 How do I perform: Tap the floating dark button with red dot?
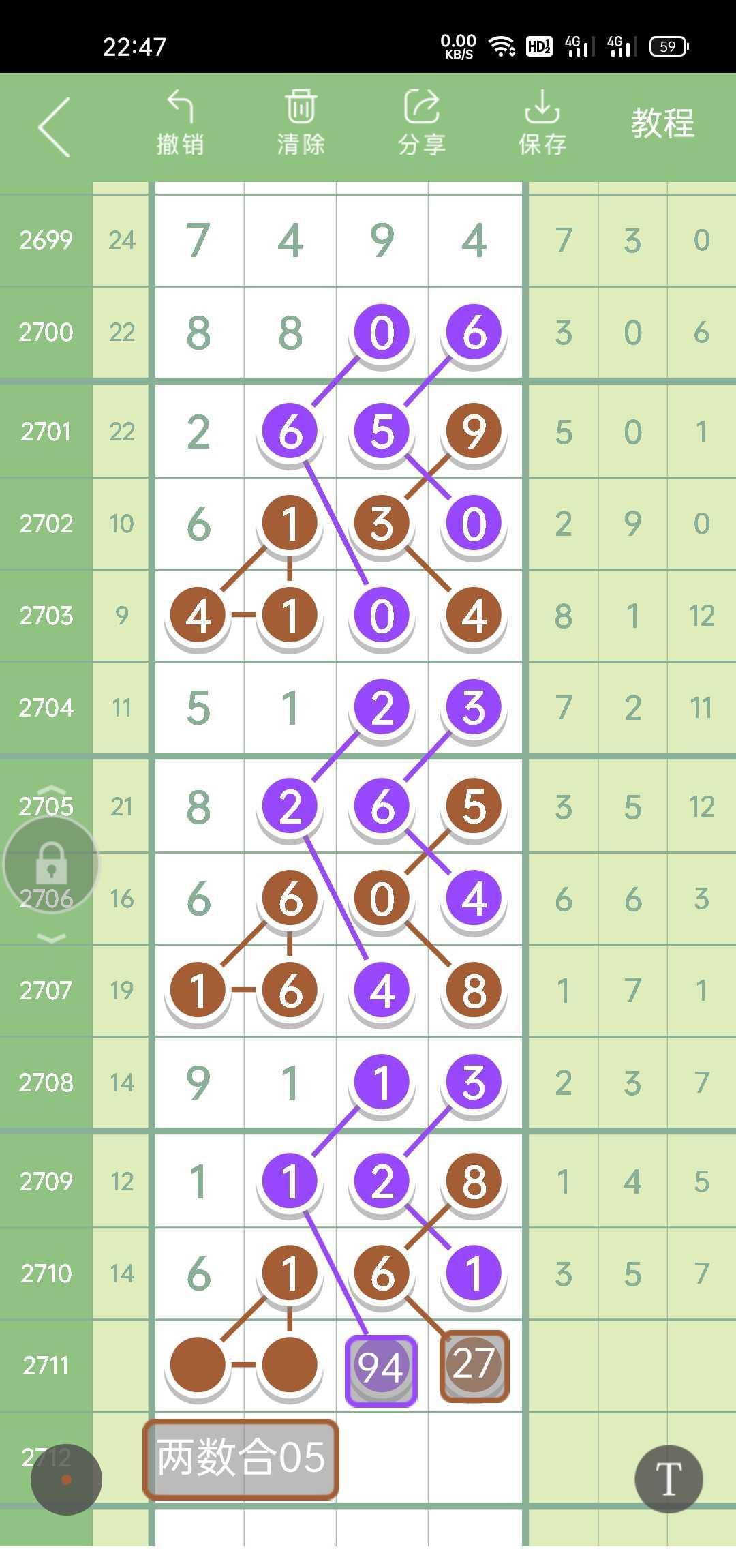[x=66, y=1479]
